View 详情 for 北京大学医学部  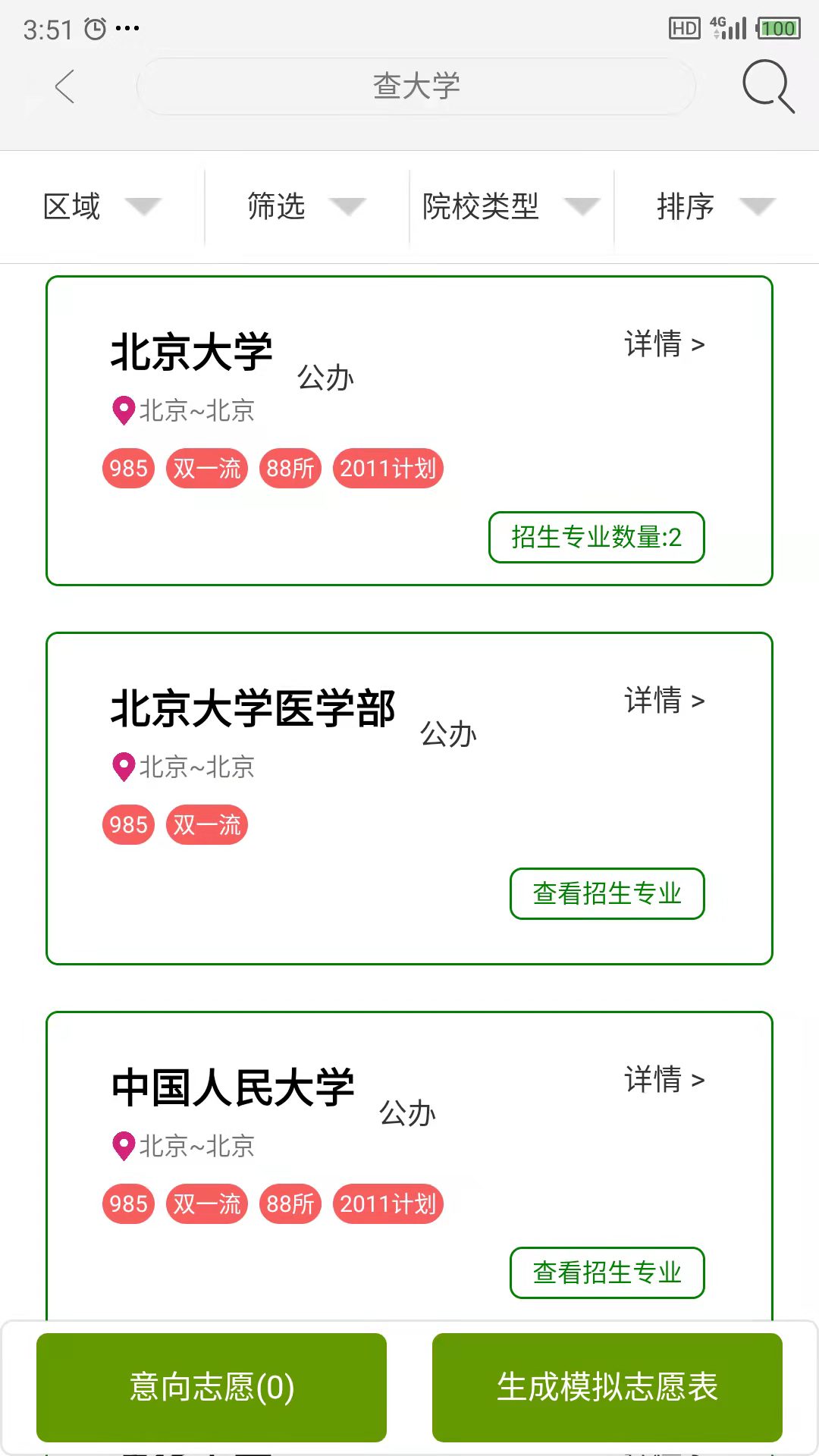point(664,701)
